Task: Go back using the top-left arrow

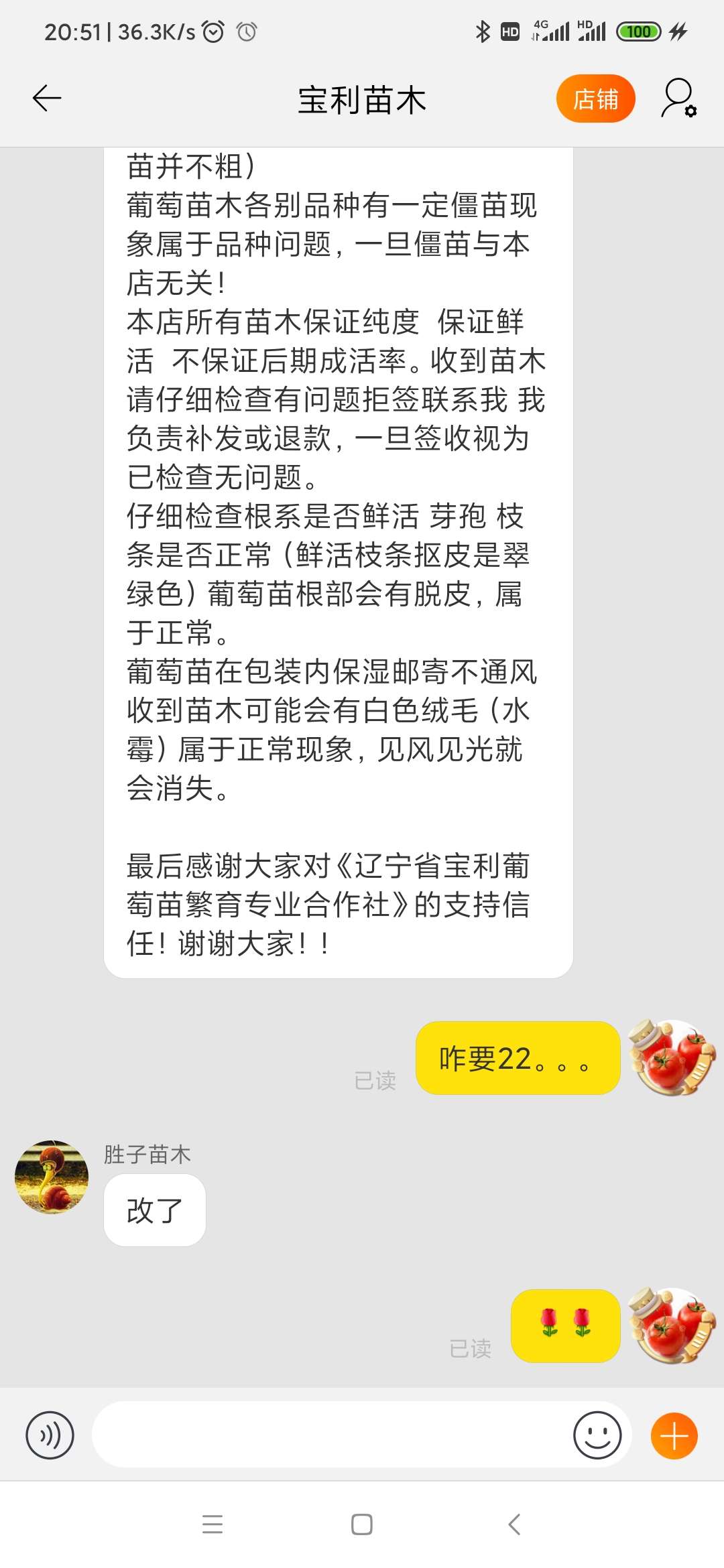Action: pyautogui.click(x=47, y=99)
